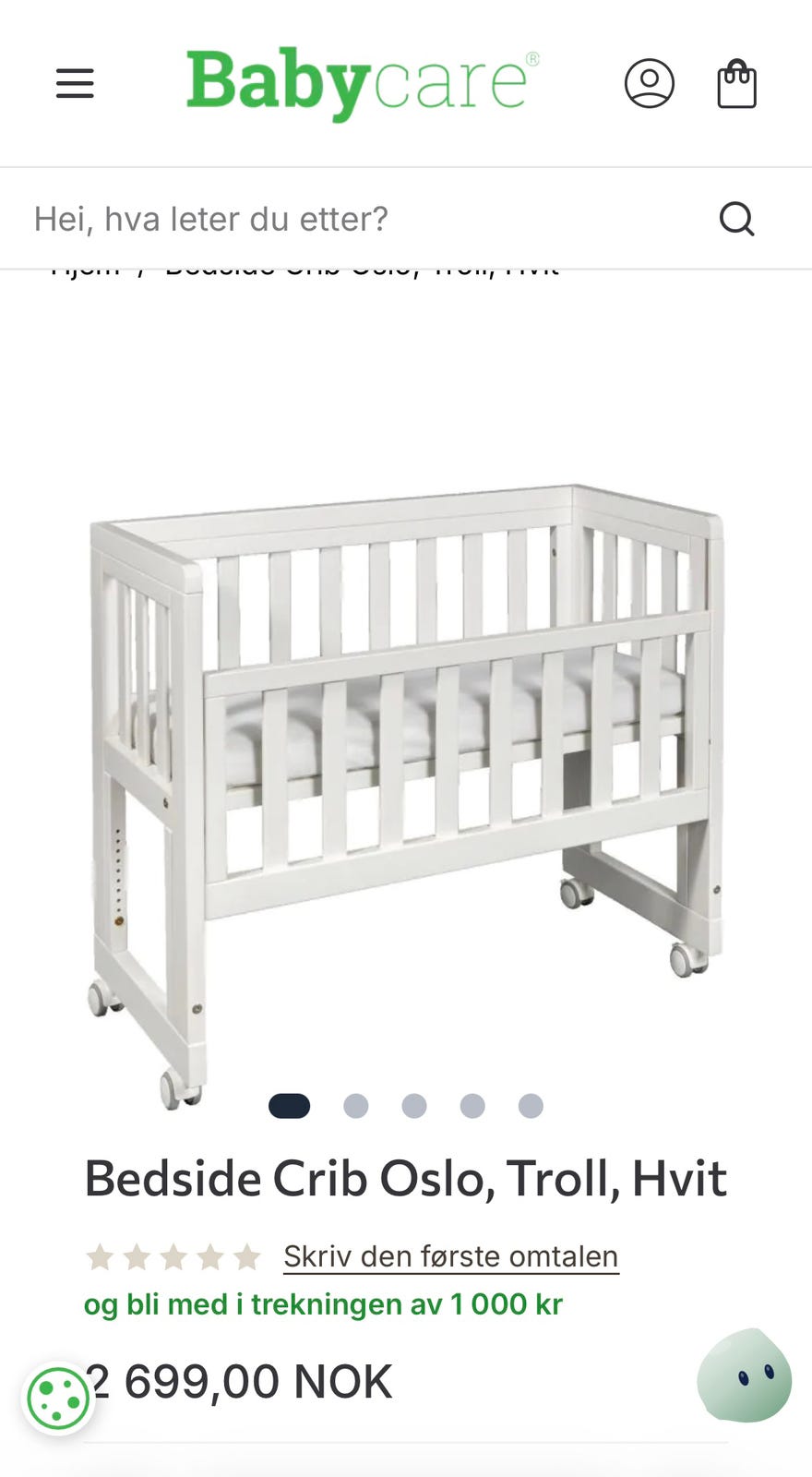Open 'Skriv den første omtalen' link

(x=451, y=1256)
